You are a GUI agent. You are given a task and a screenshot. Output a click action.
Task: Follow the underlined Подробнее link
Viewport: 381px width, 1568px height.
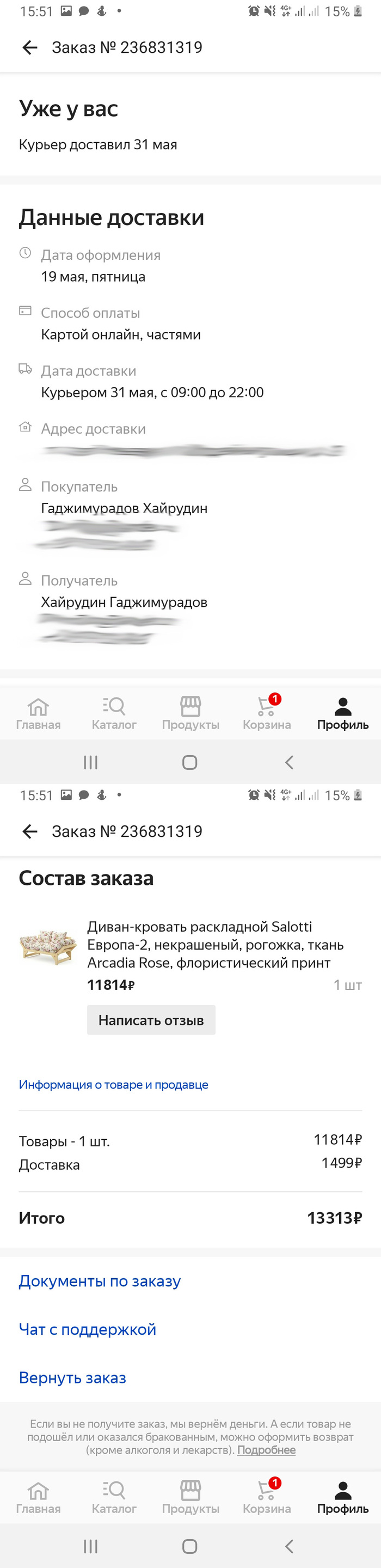click(x=266, y=1450)
